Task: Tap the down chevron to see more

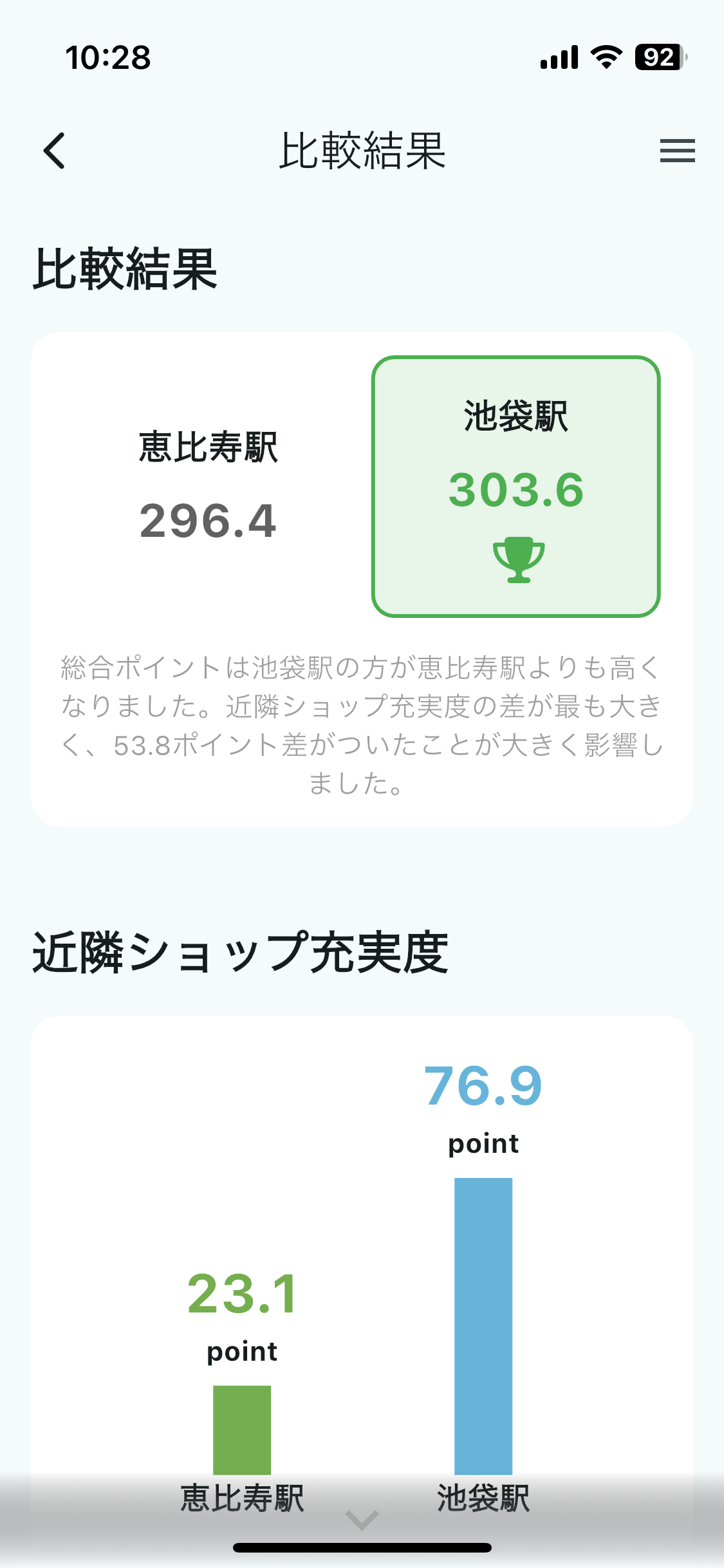Action: click(362, 1519)
